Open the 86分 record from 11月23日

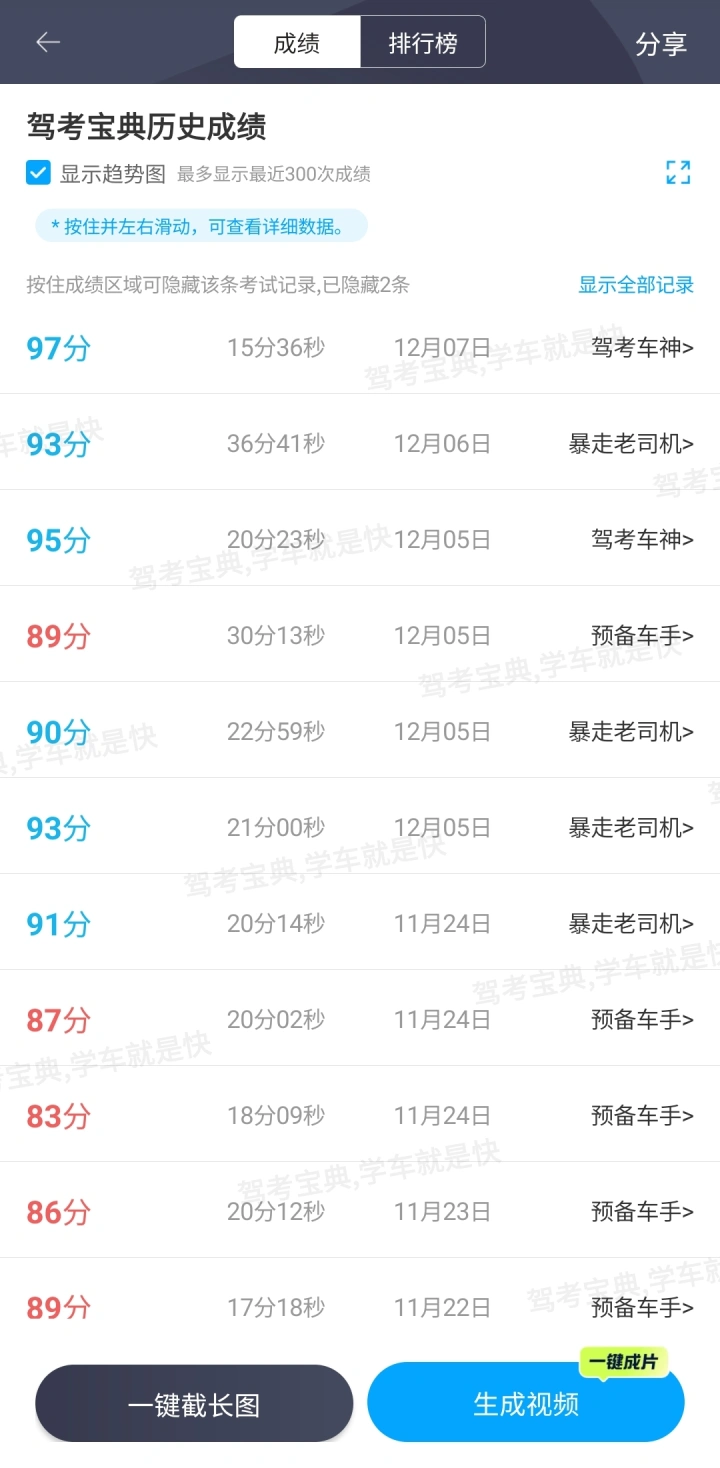pyautogui.click(x=360, y=1211)
